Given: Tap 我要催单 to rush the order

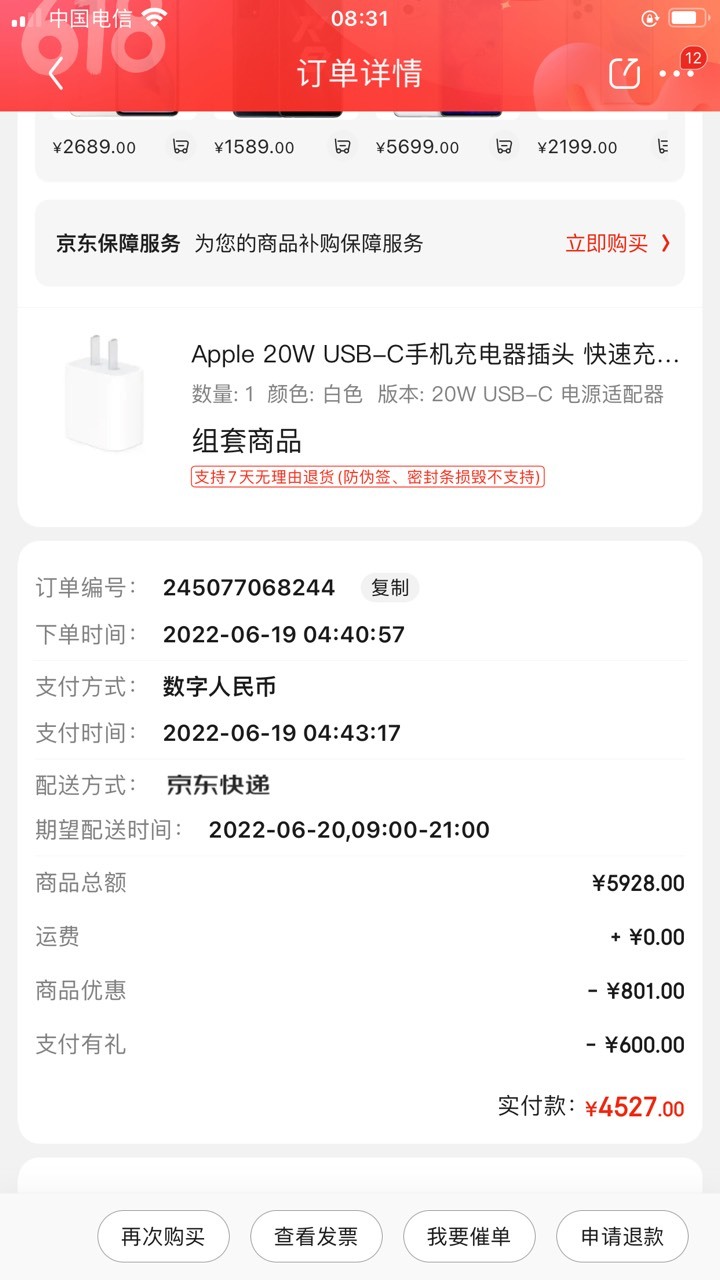Looking at the screenshot, I should pyautogui.click(x=469, y=1236).
